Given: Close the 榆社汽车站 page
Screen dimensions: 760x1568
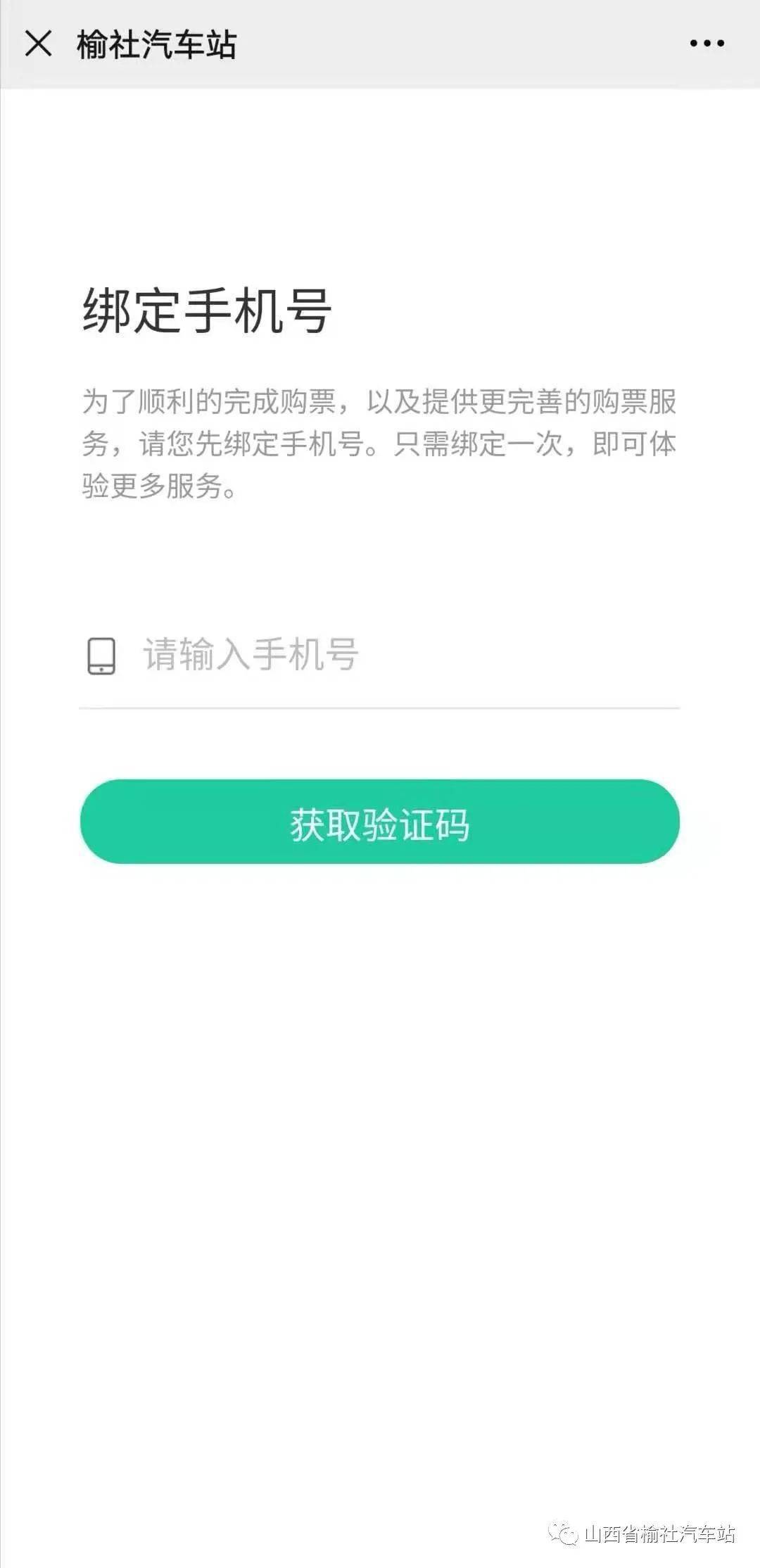Looking at the screenshot, I should (x=38, y=44).
